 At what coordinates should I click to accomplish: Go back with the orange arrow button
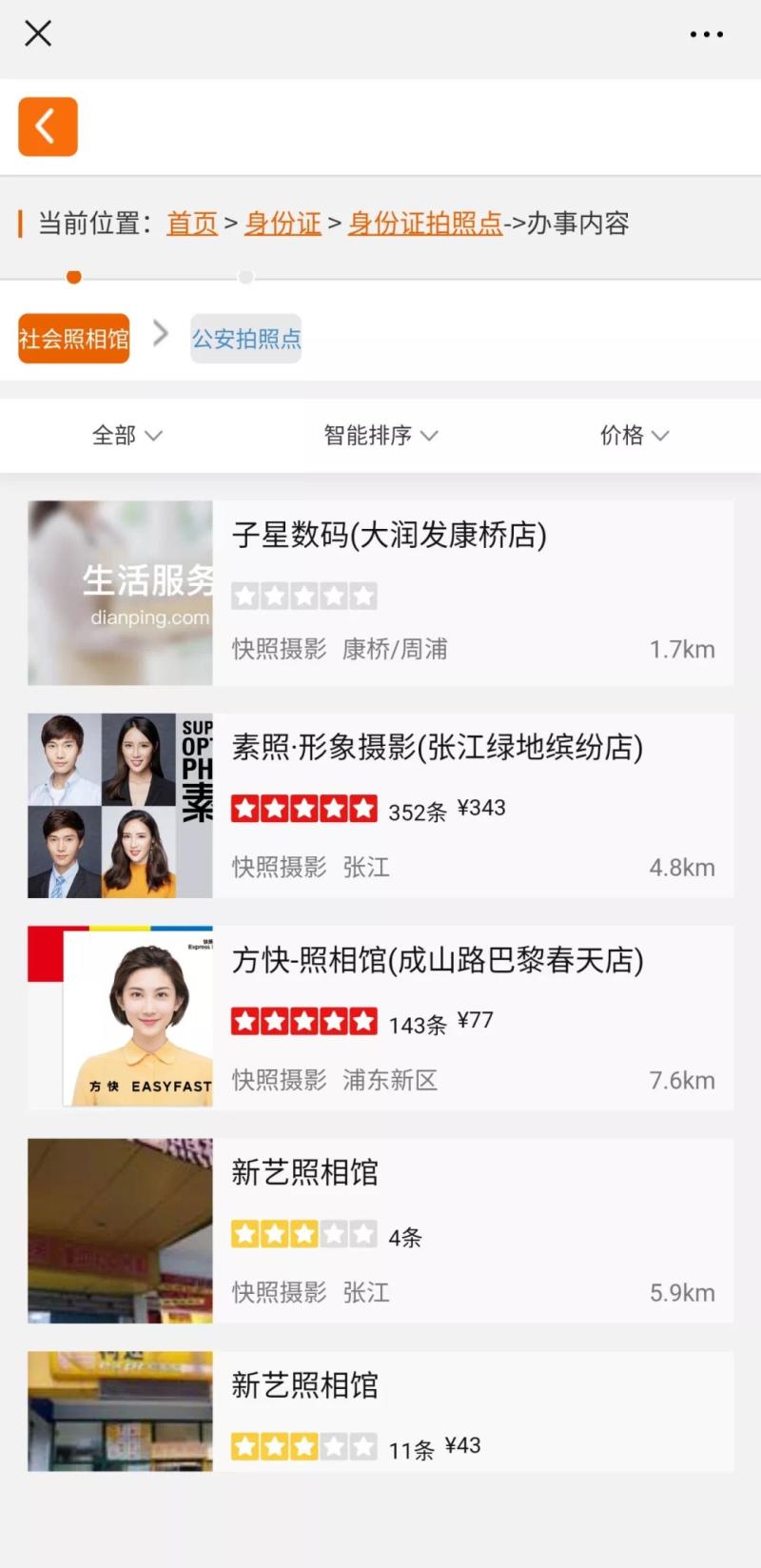click(x=48, y=127)
